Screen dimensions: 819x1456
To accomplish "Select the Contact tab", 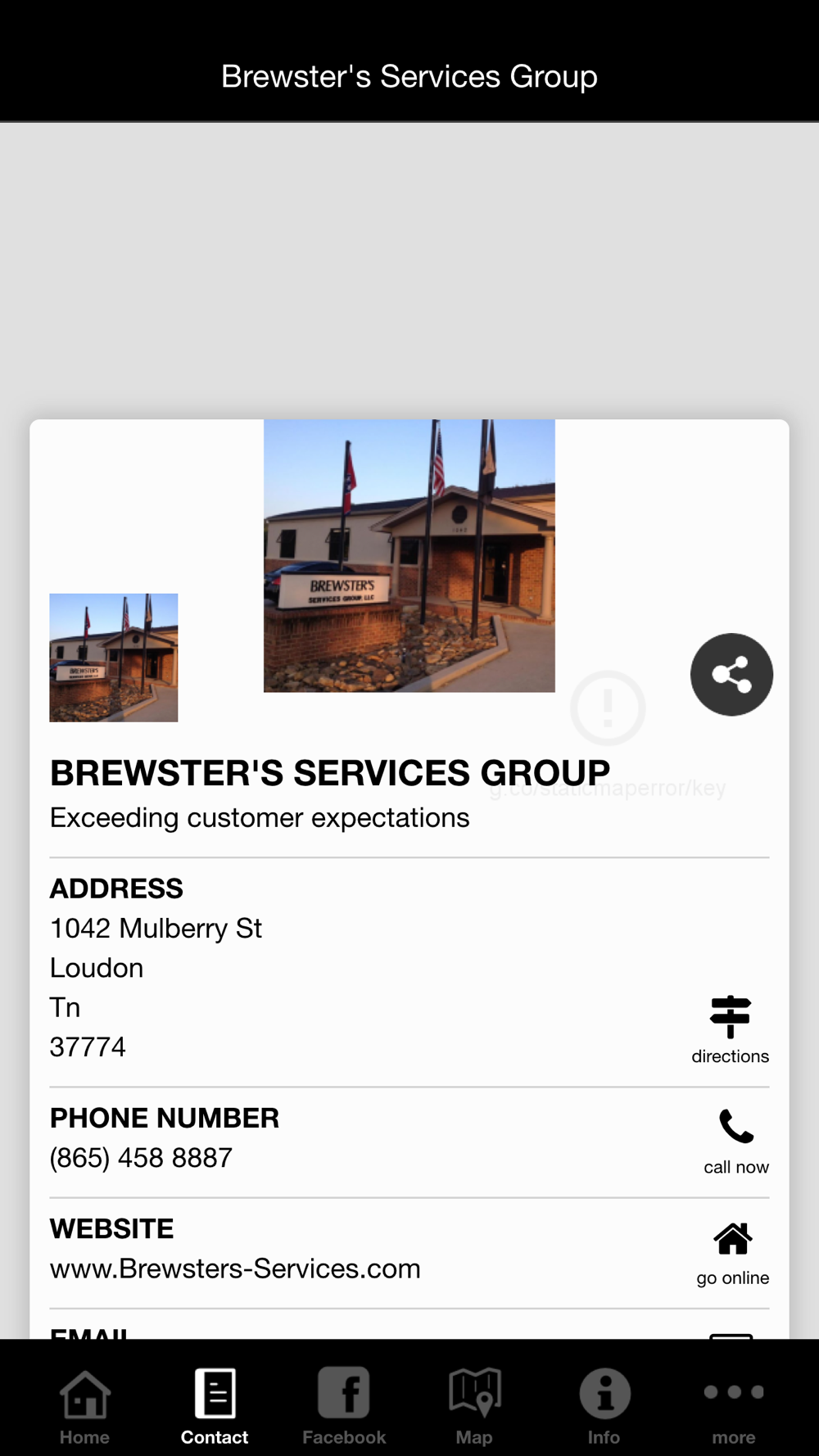I will [x=215, y=1405].
